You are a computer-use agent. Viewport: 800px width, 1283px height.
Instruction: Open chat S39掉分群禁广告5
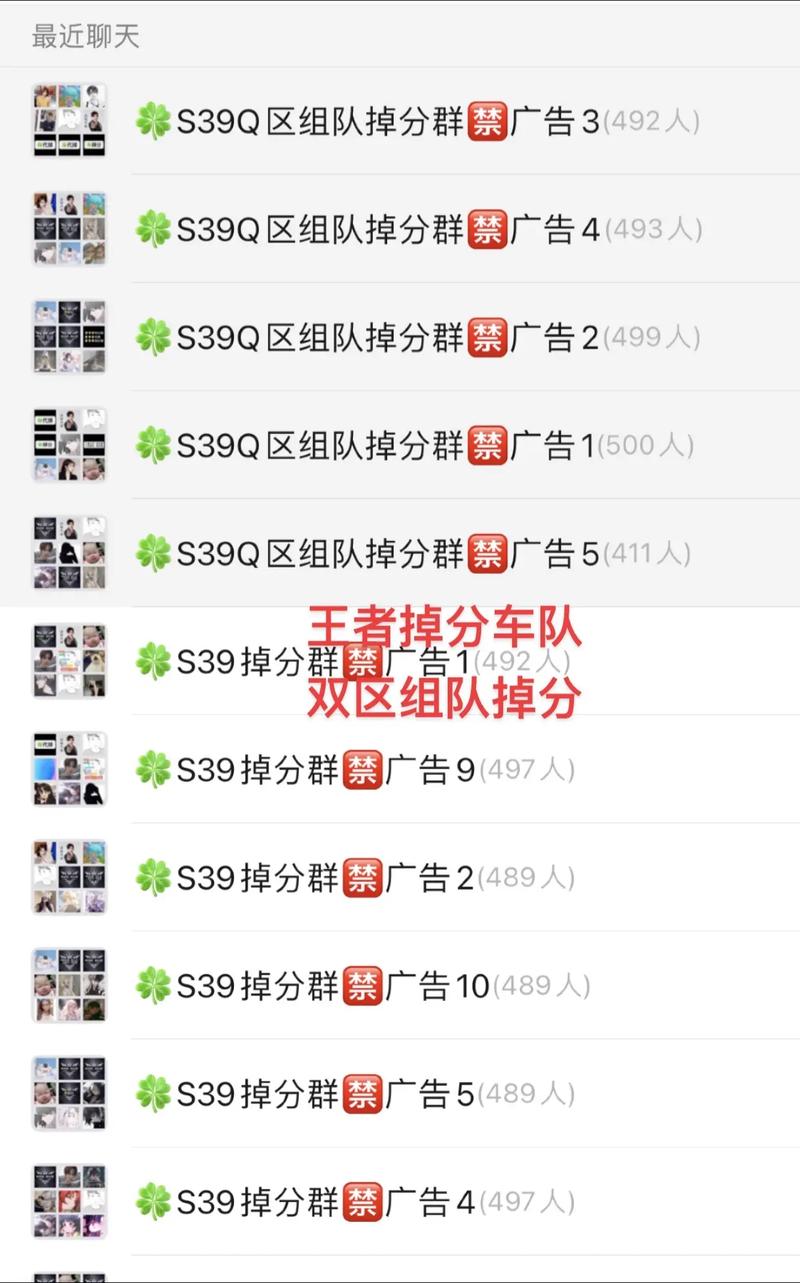pyautogui.click(x=350, y=1092)
